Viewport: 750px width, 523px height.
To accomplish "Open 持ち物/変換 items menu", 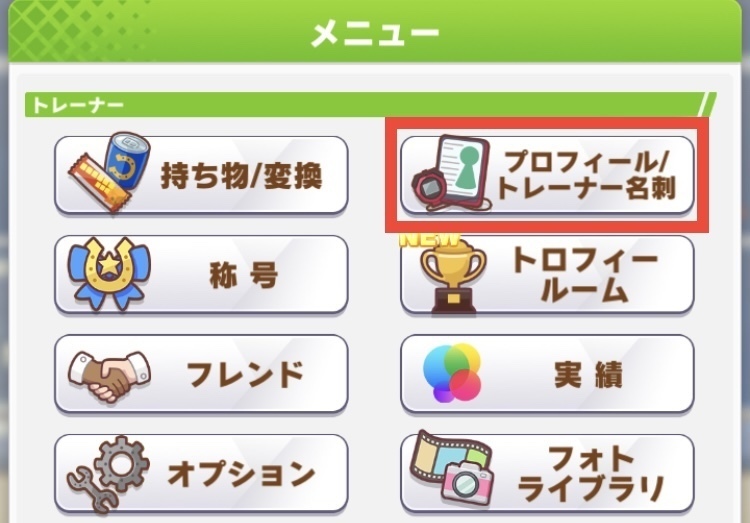I will tap(201, 175).
